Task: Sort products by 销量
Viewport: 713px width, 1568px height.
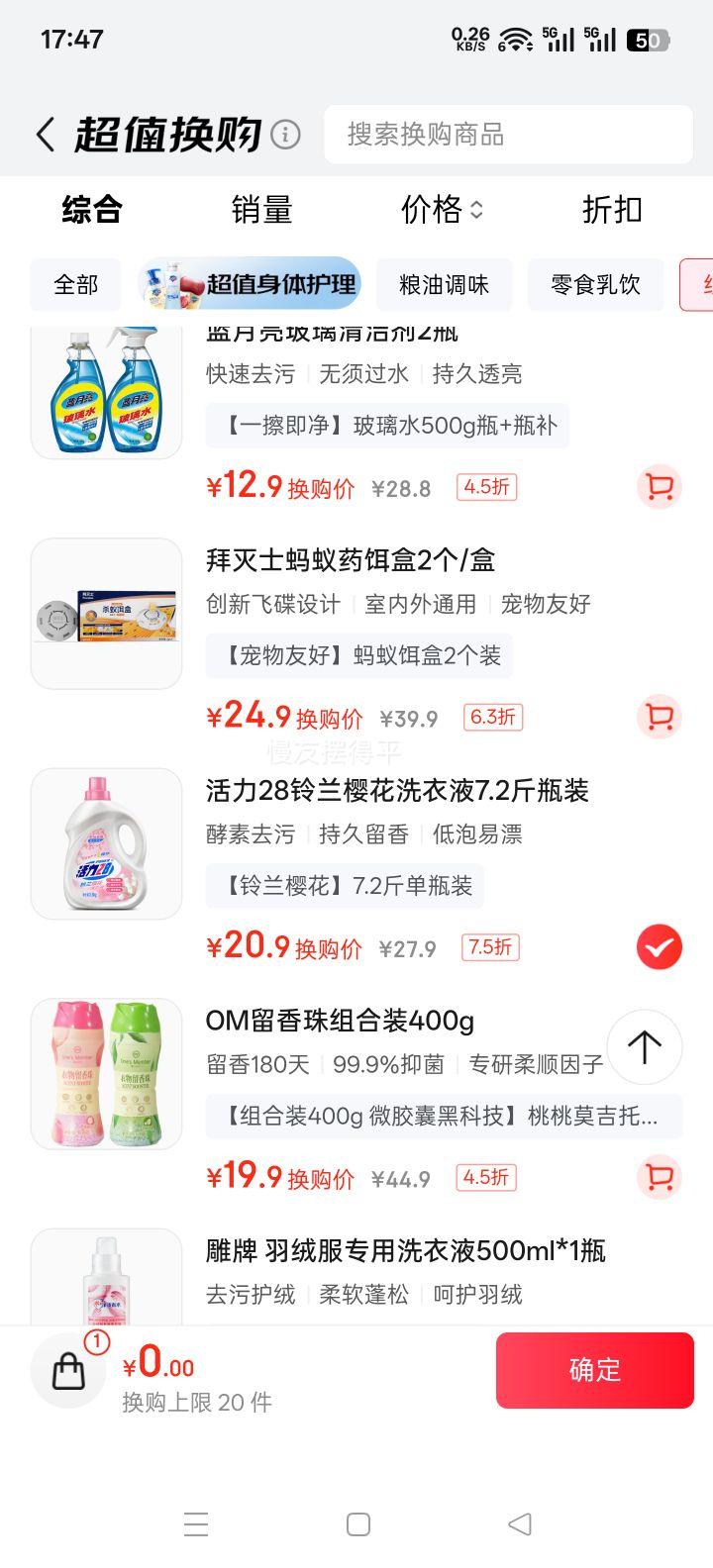Action: click(261, 210)
